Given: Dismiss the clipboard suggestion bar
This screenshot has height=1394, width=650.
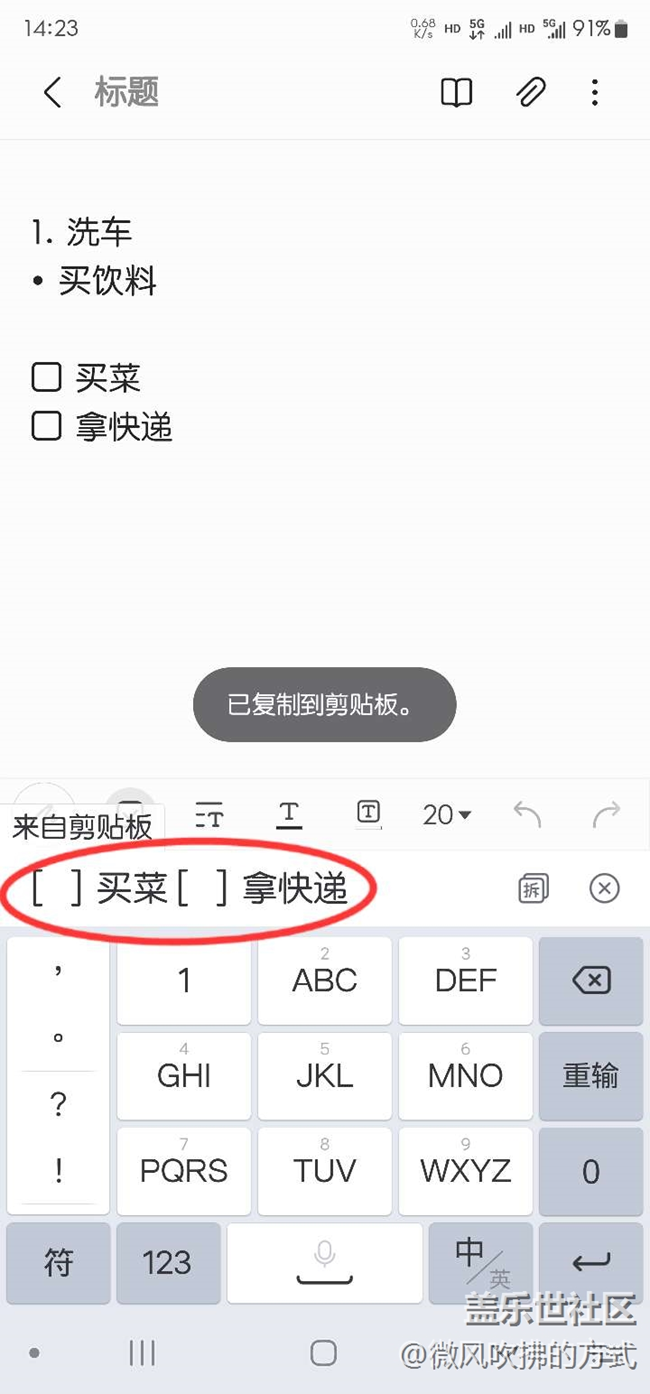Looking at the screenshot, I should (604, 888).
